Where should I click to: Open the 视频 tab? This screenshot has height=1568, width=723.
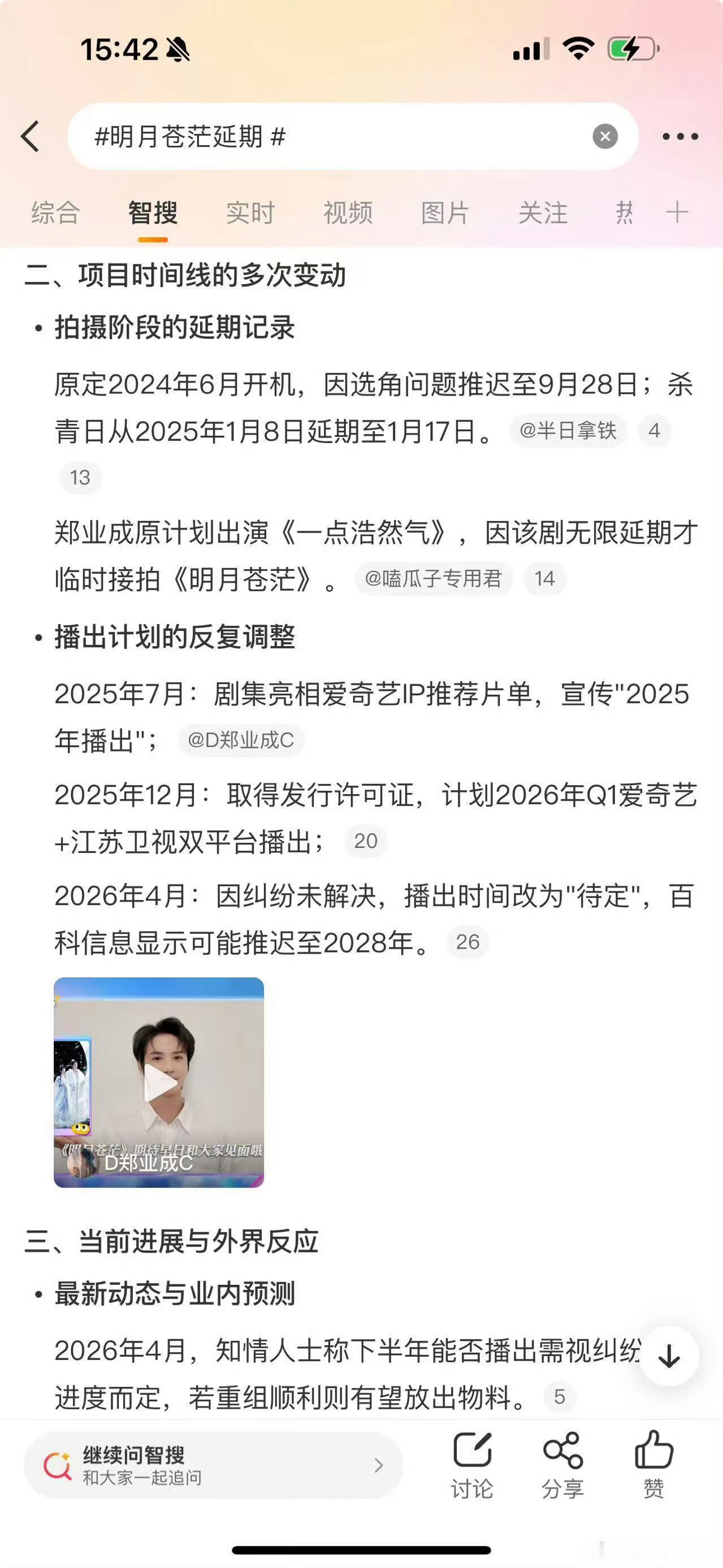click(348, 213)
